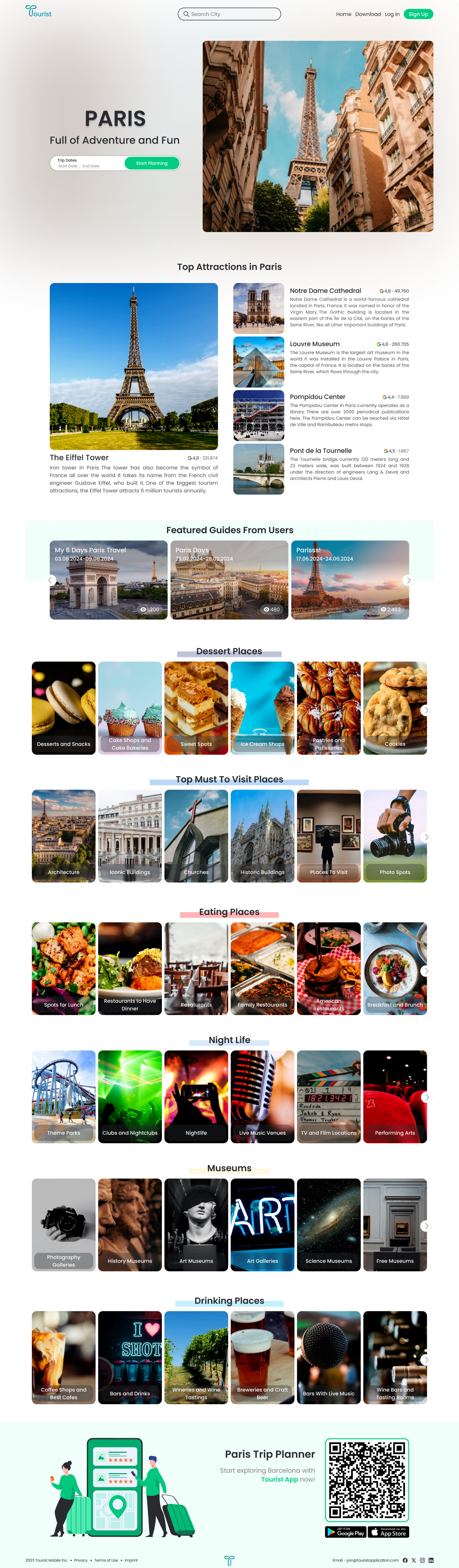Image resolution: width=459 pixels, height=1568 pixels.
Task: Go to the Home page link
Action: click(x=343, y=14)
